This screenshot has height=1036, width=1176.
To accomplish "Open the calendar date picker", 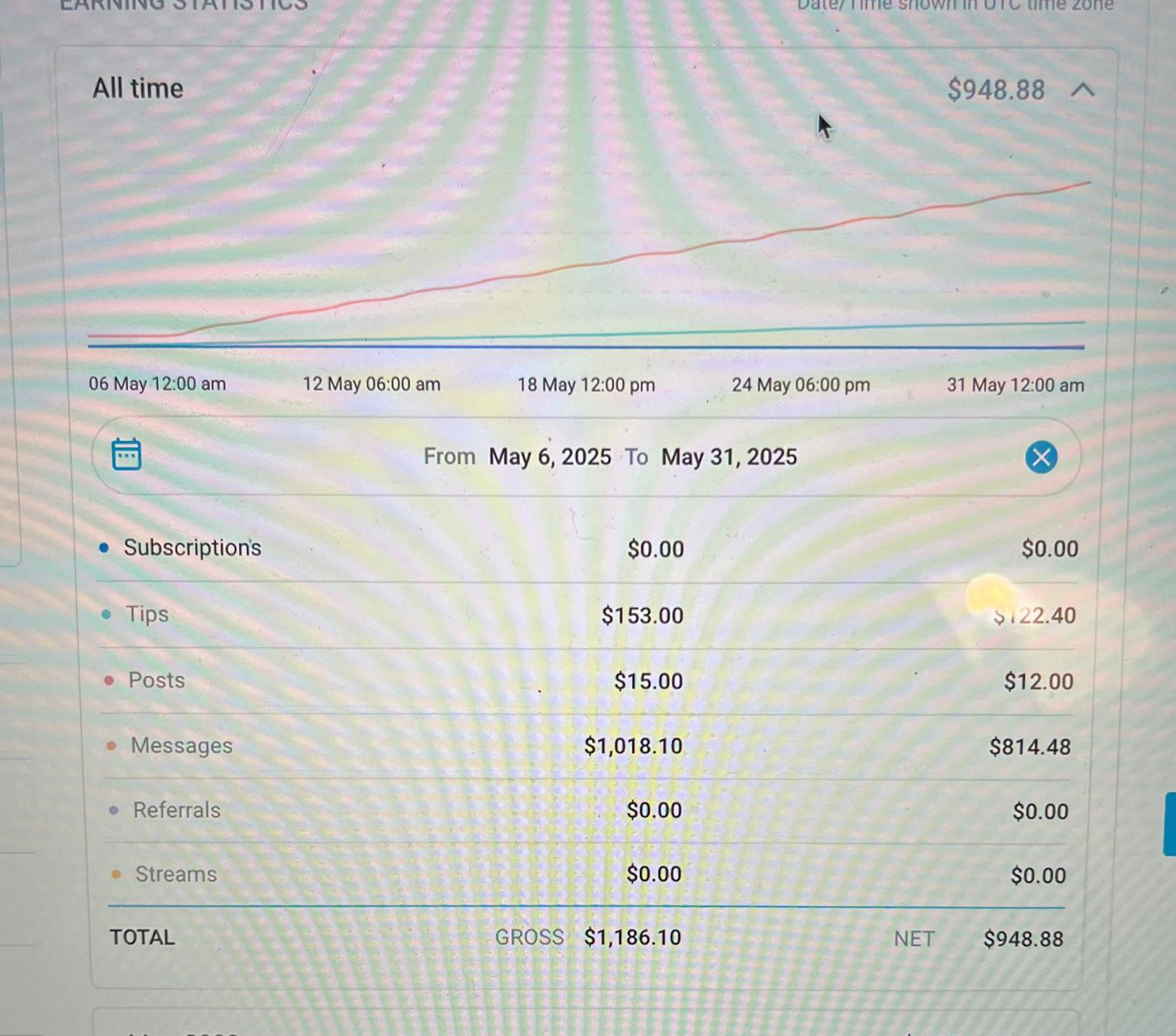I will pos(126,454).
